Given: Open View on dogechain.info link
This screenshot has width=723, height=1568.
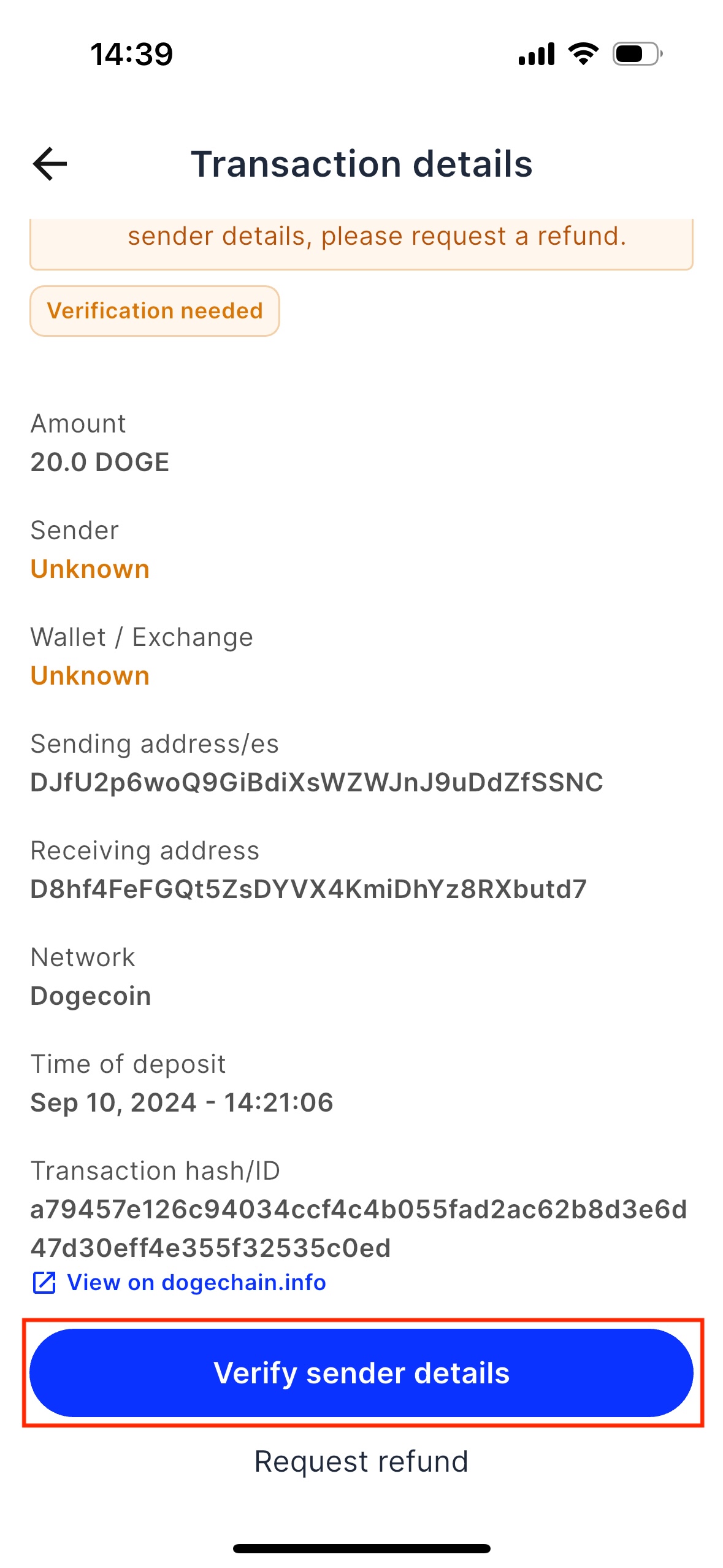Looking at the screenshot, I should [x=179, y=1282].
